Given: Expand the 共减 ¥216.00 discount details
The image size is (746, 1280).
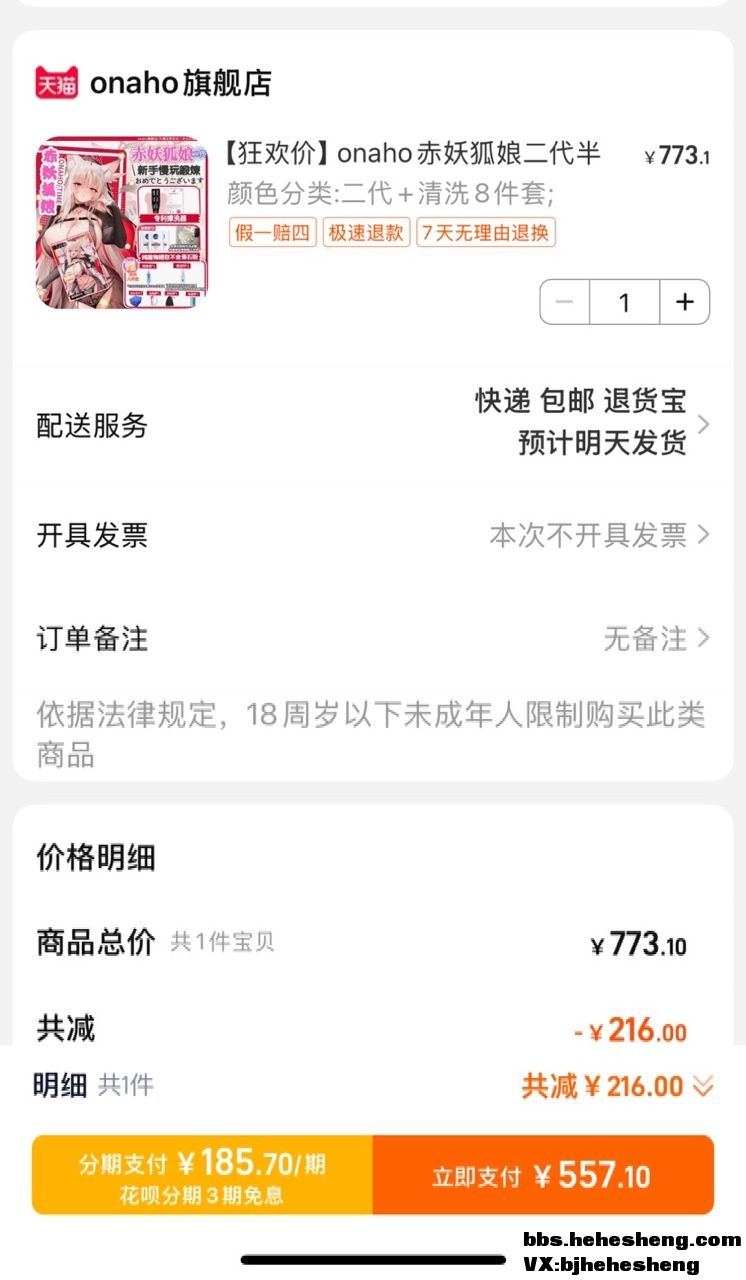Looking at the screenshot, I should [617, 1086].
